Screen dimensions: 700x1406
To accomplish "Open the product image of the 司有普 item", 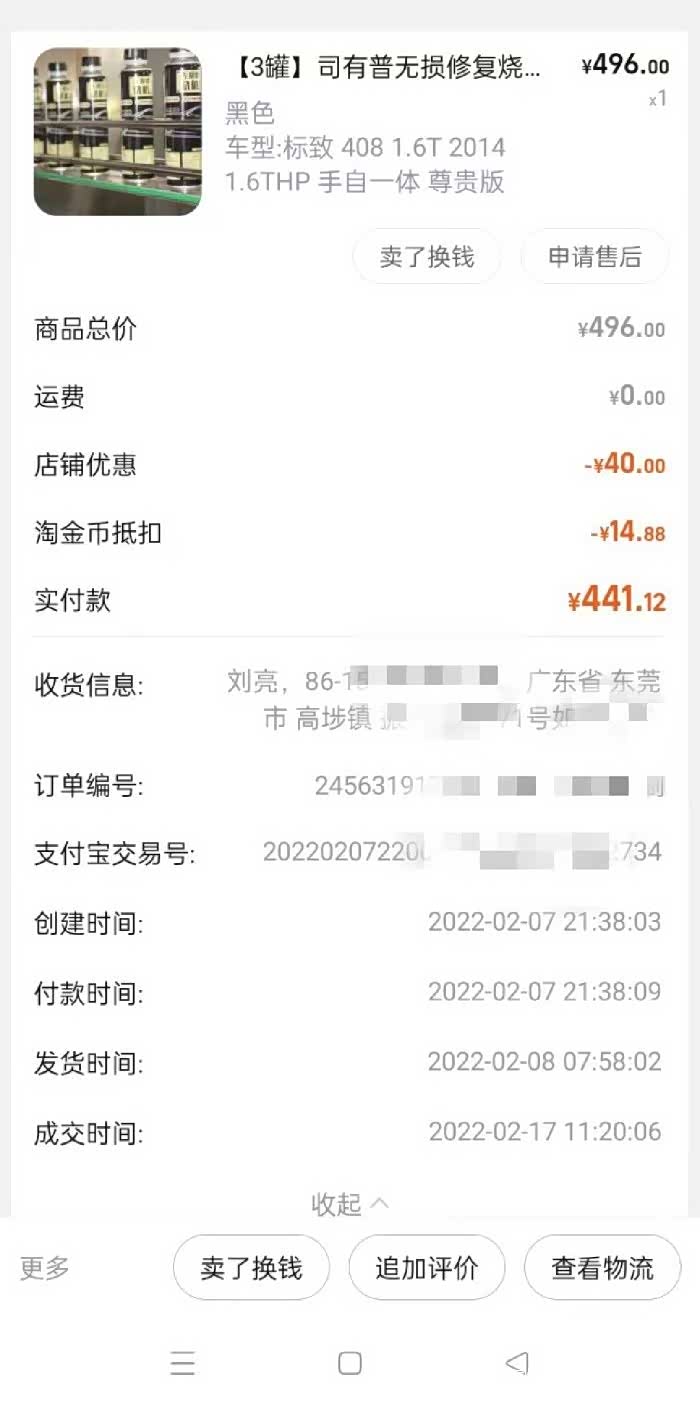I will pos(117,131).
